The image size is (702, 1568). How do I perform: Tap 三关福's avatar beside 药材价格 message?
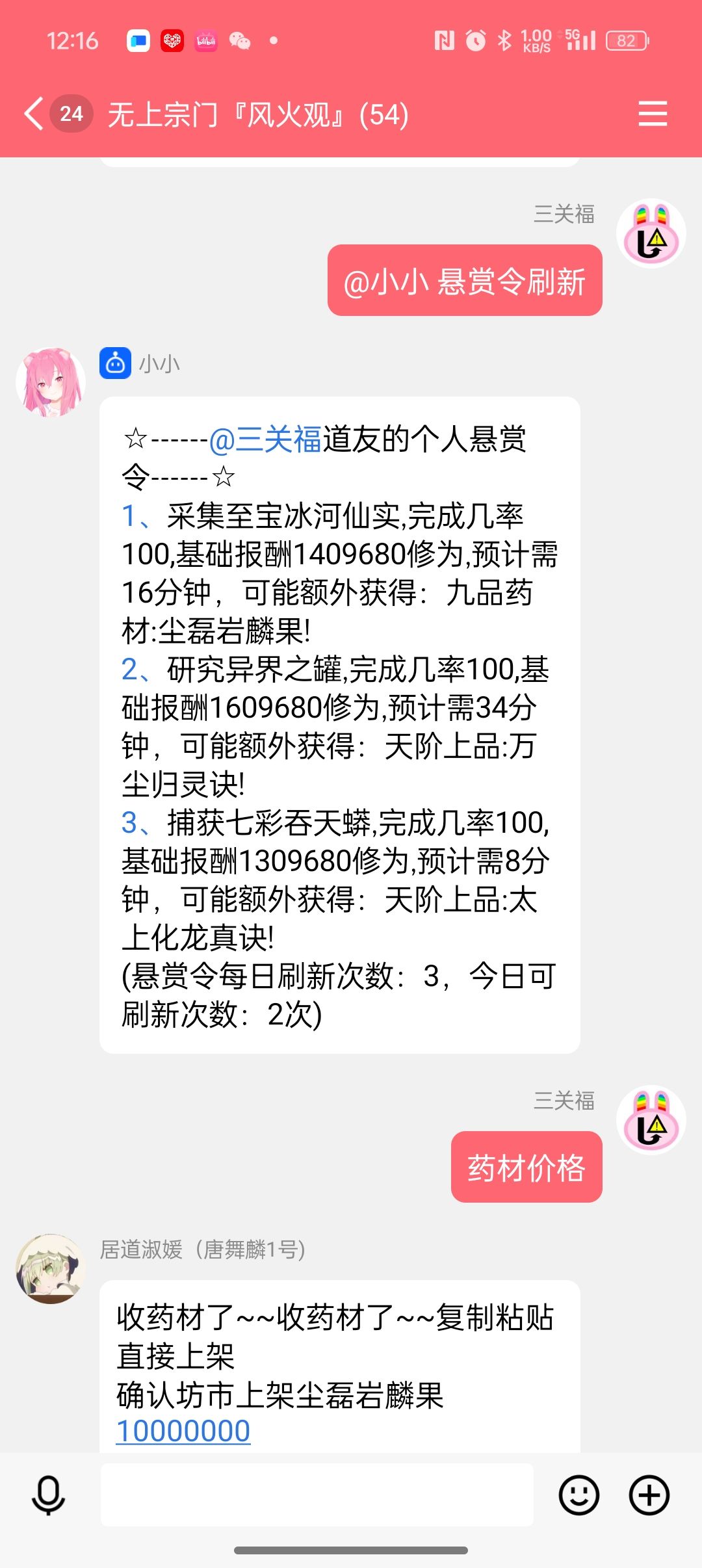[651, 1120]
